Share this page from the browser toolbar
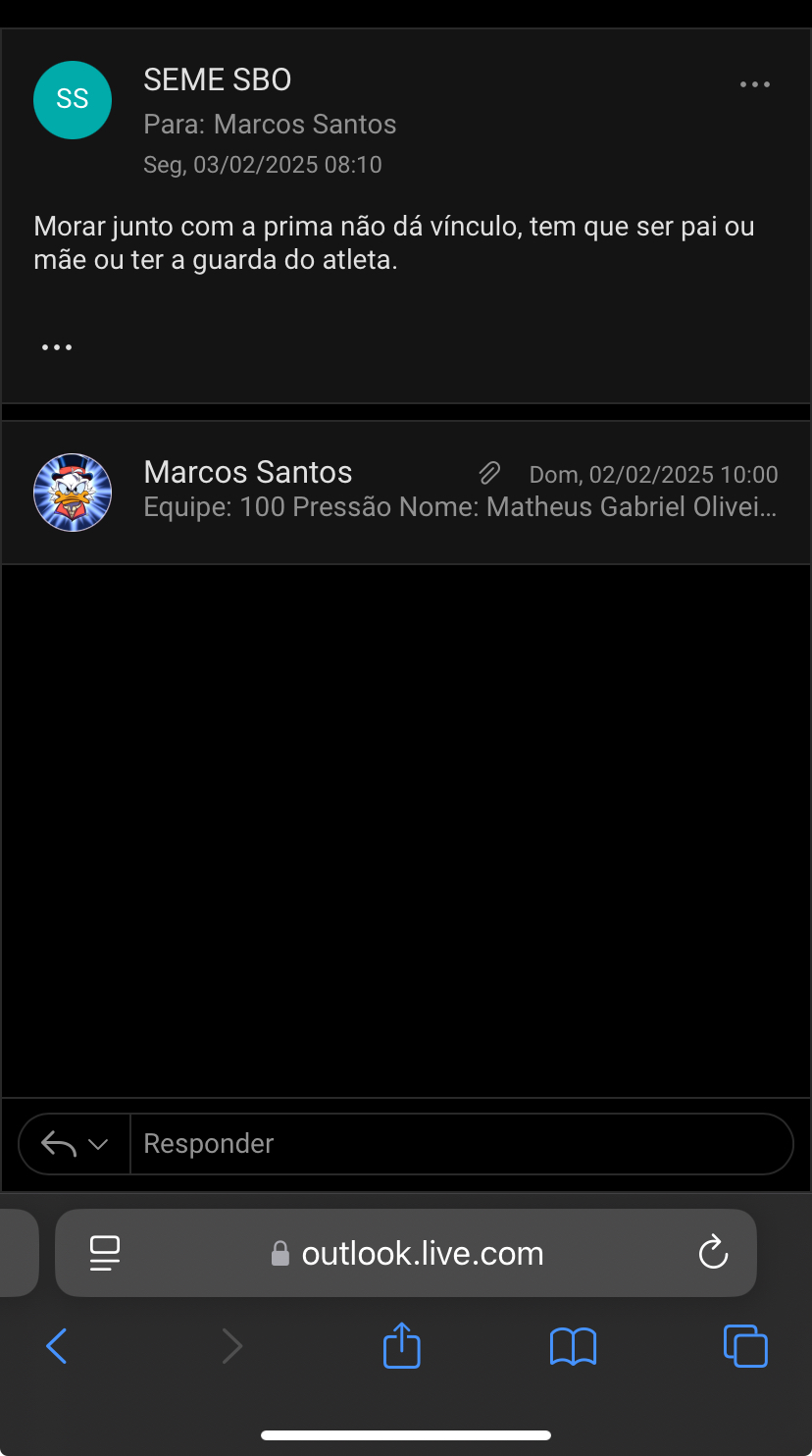Image resolution: width=812 pixels, height=1456 pixels. (401, 1346)
